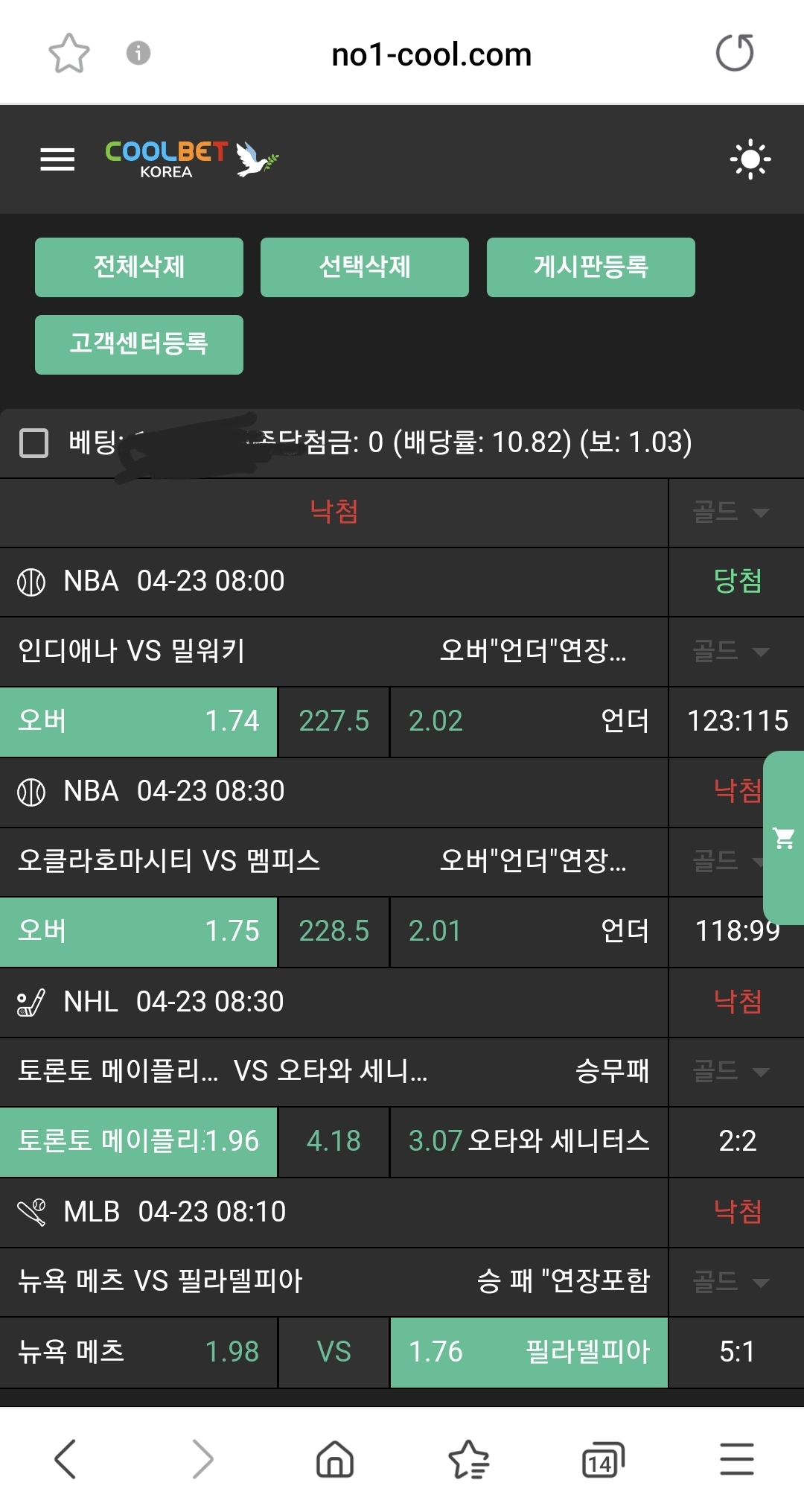Image resolution: width=804 pixels, height=1512 pixels.
Task: Expand the 골드 dropdown beside 뉴욕 메츠 VS 필라델피아
Action: (731, 1282)
